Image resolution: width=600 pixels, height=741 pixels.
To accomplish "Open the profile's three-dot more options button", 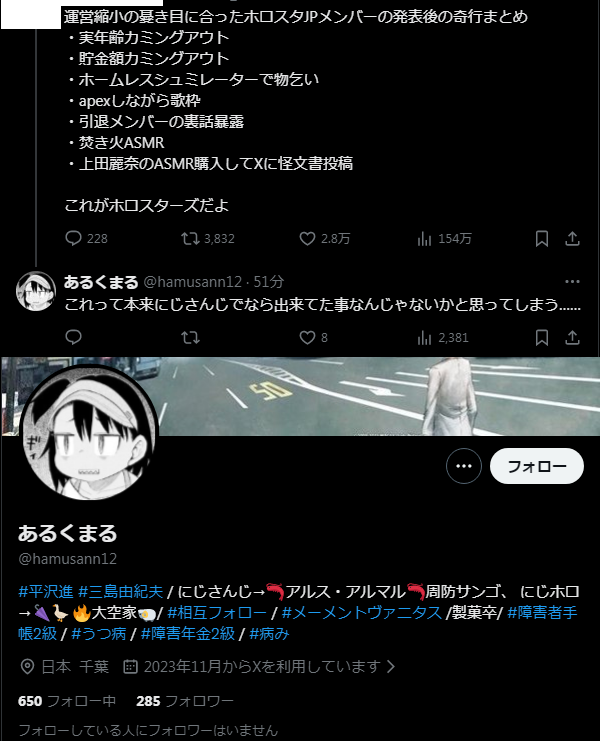I will [x=464, y=466].
